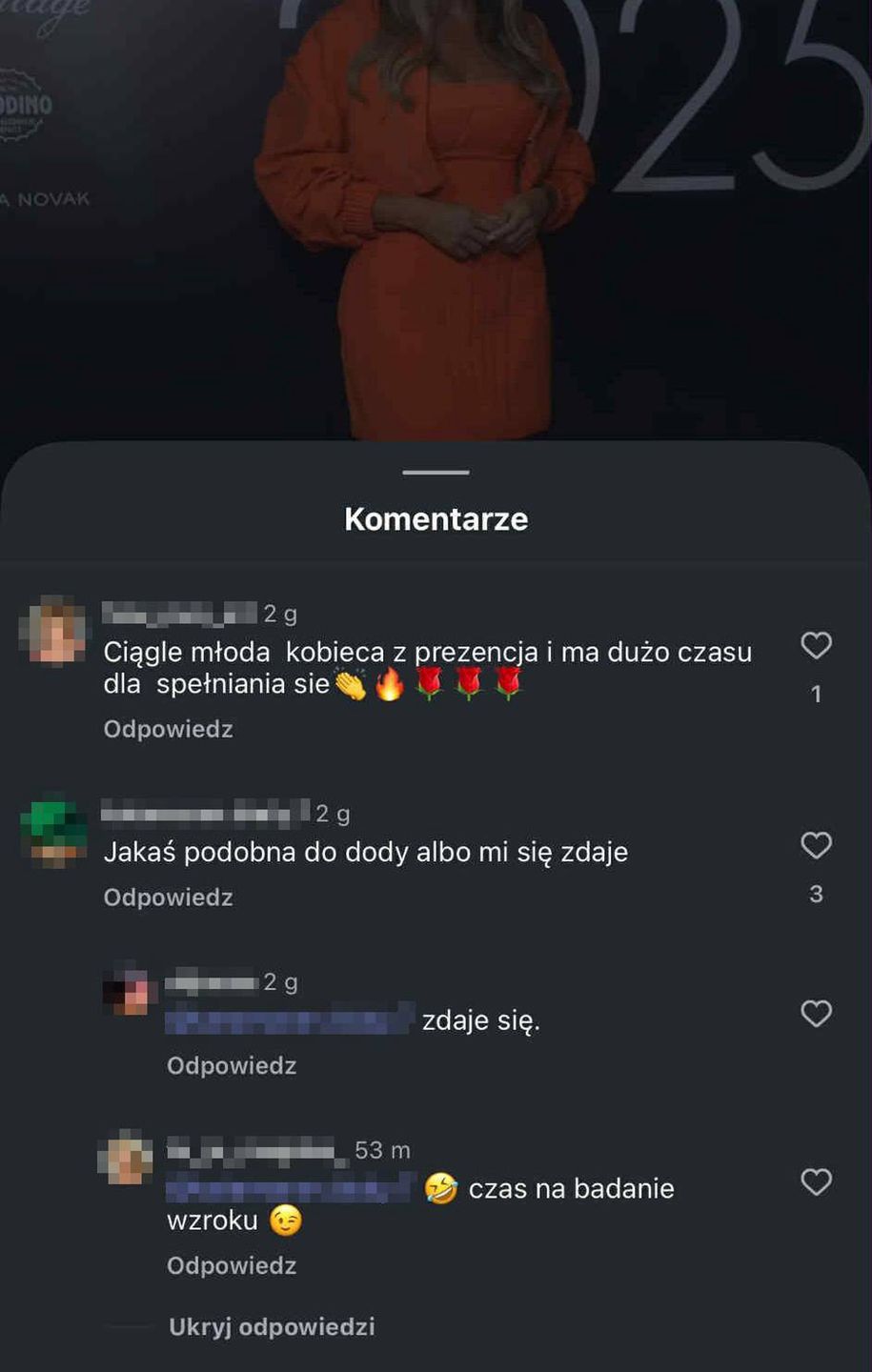Reply to the 'Jakaś podobna do dody' comment
Viewport: 872px width, 1372px height.
[x=168, y=898]
